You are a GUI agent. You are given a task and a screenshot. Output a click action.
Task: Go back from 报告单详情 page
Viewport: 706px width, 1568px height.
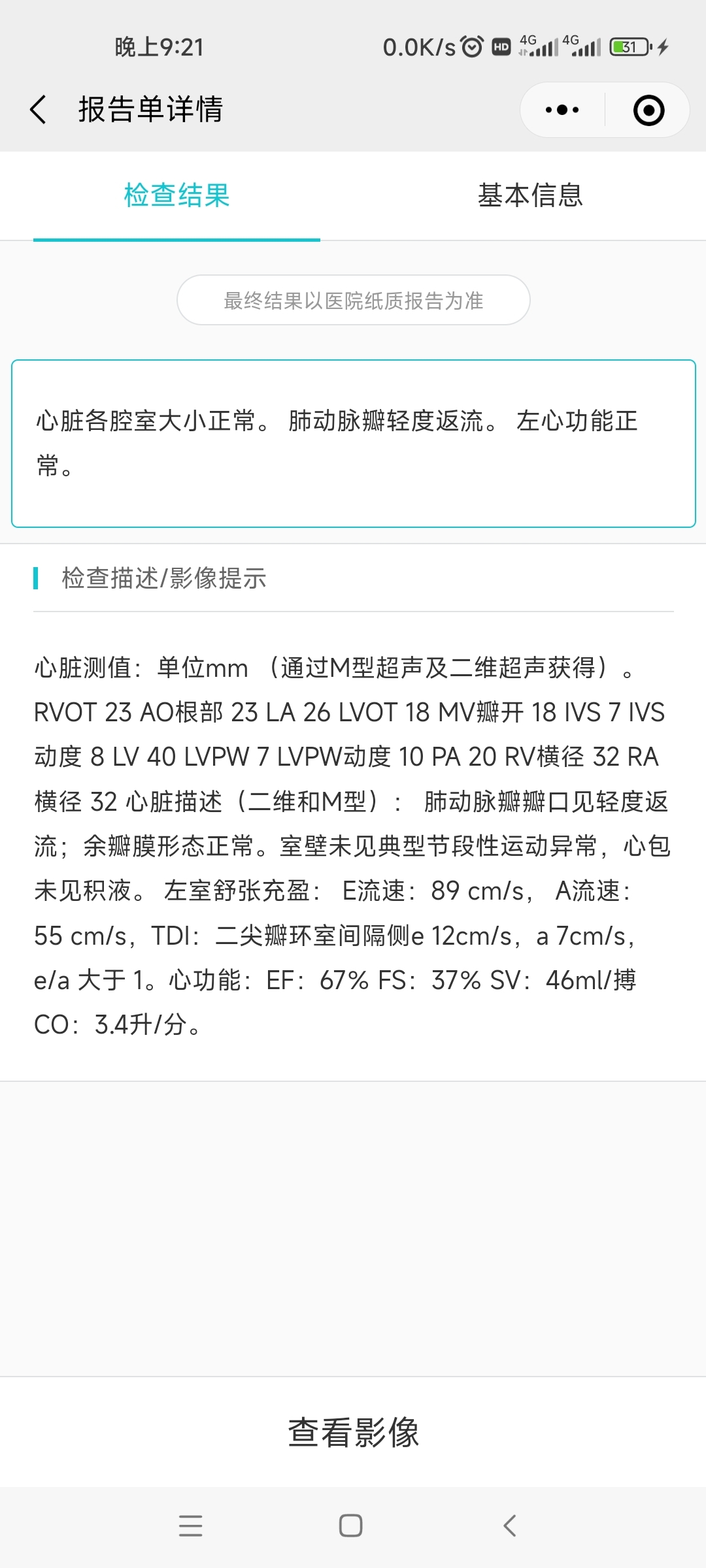pos(39,109)
